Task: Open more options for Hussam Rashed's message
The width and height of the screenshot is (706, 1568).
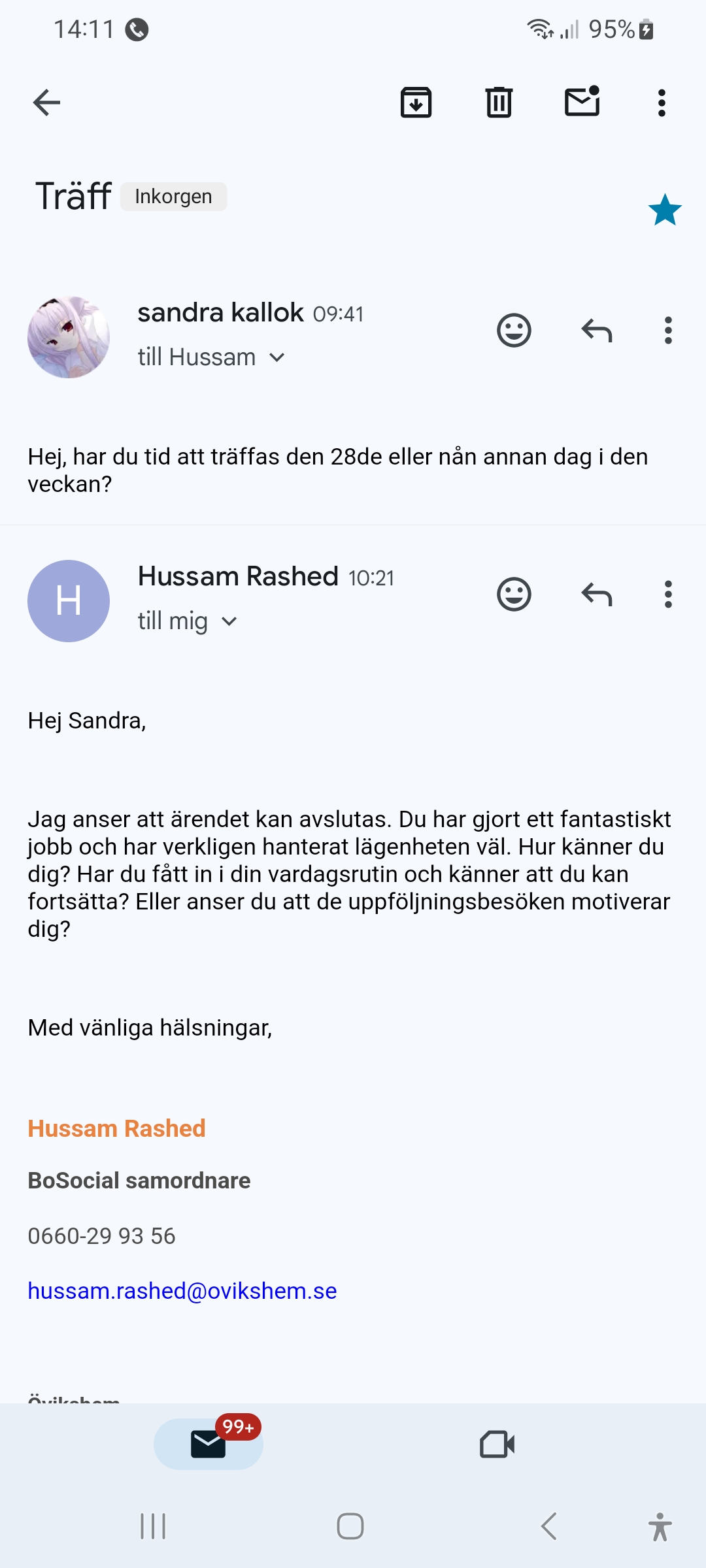Action: (667, 595)
